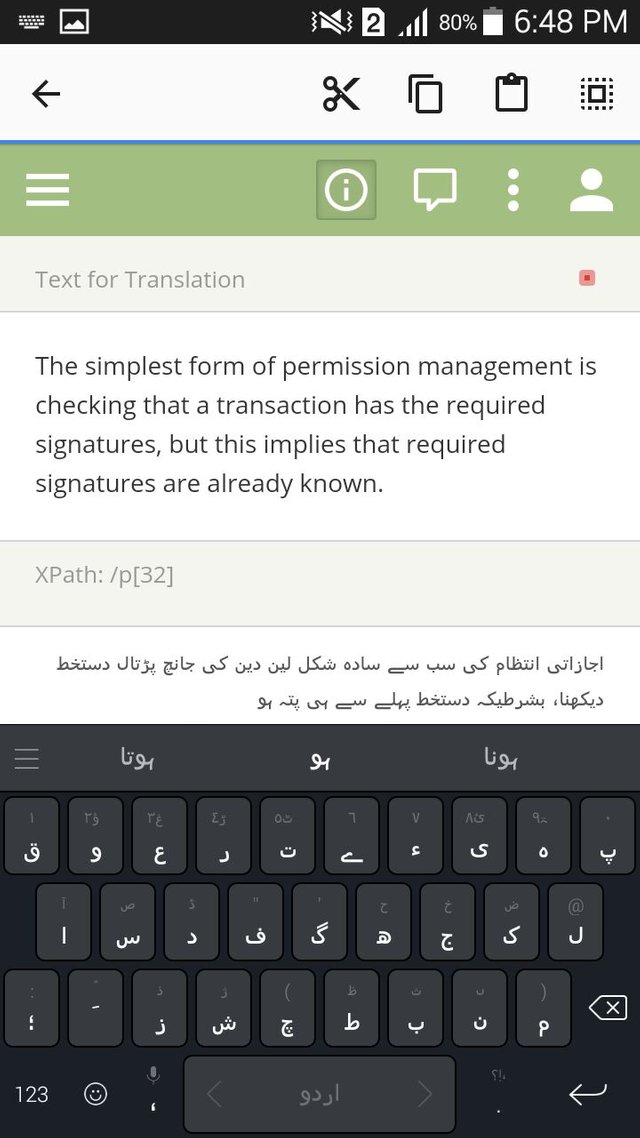
Task: Open the hamburger navigation menu
Action: (x=47, y=189)
